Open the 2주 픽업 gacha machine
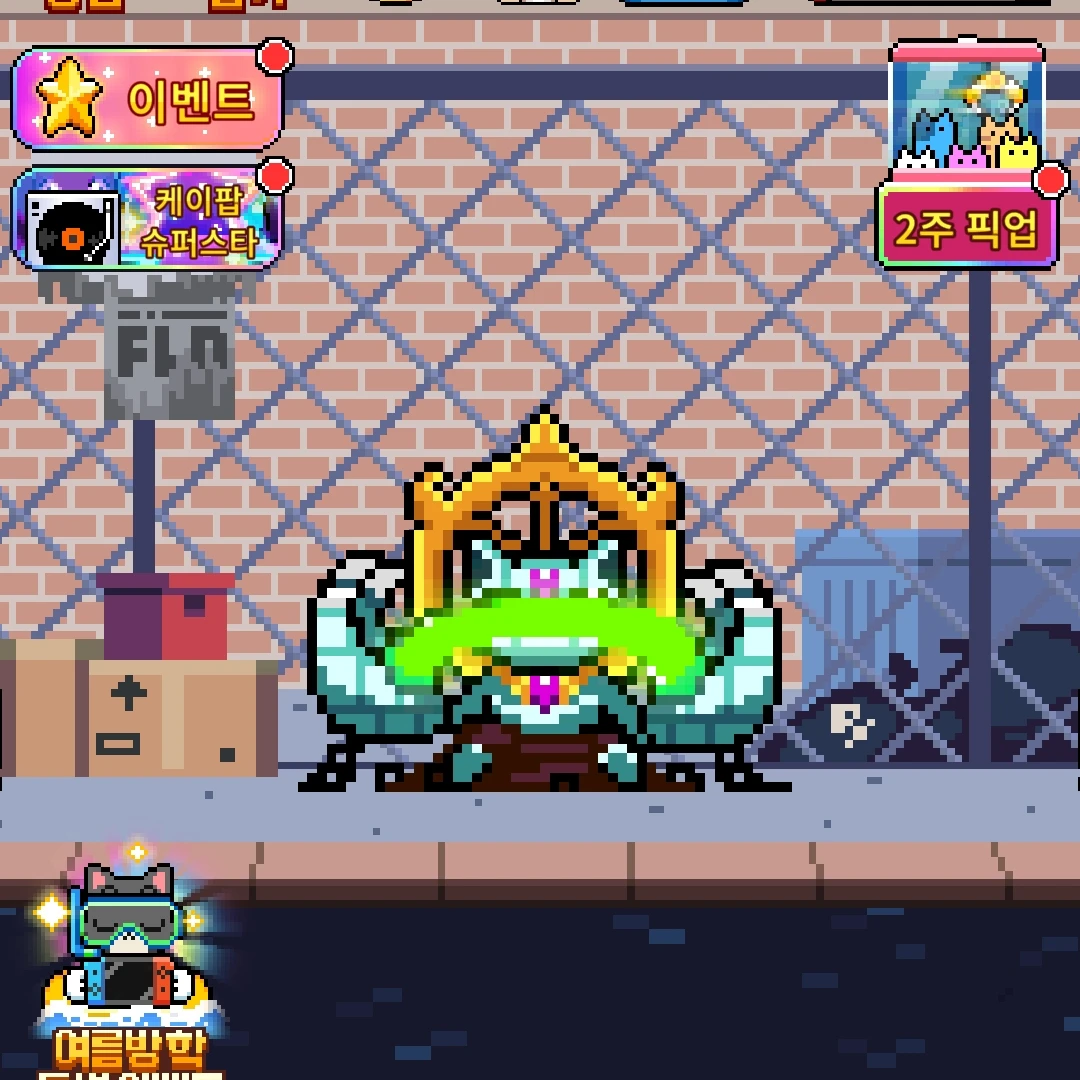Screen dimensions: 1080x1080 (968, 160)
